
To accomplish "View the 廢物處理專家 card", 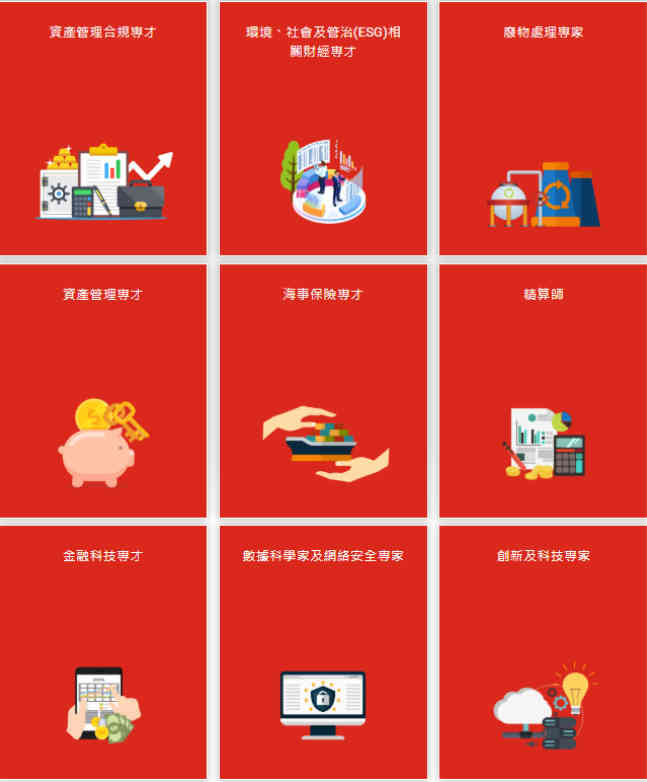I will pyautogui.click(x=543, y=128).
